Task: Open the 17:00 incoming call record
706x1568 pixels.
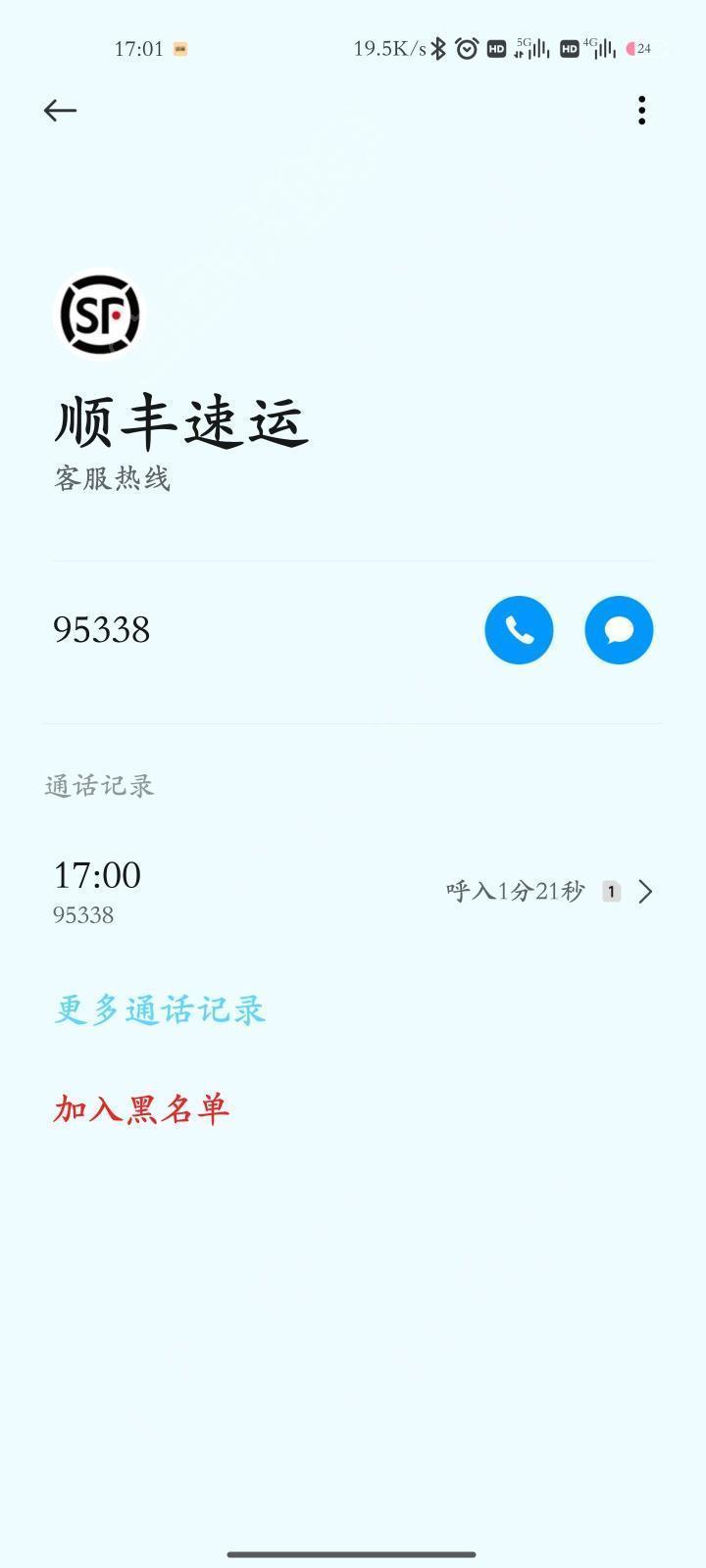Action: [x=353, y=892]
